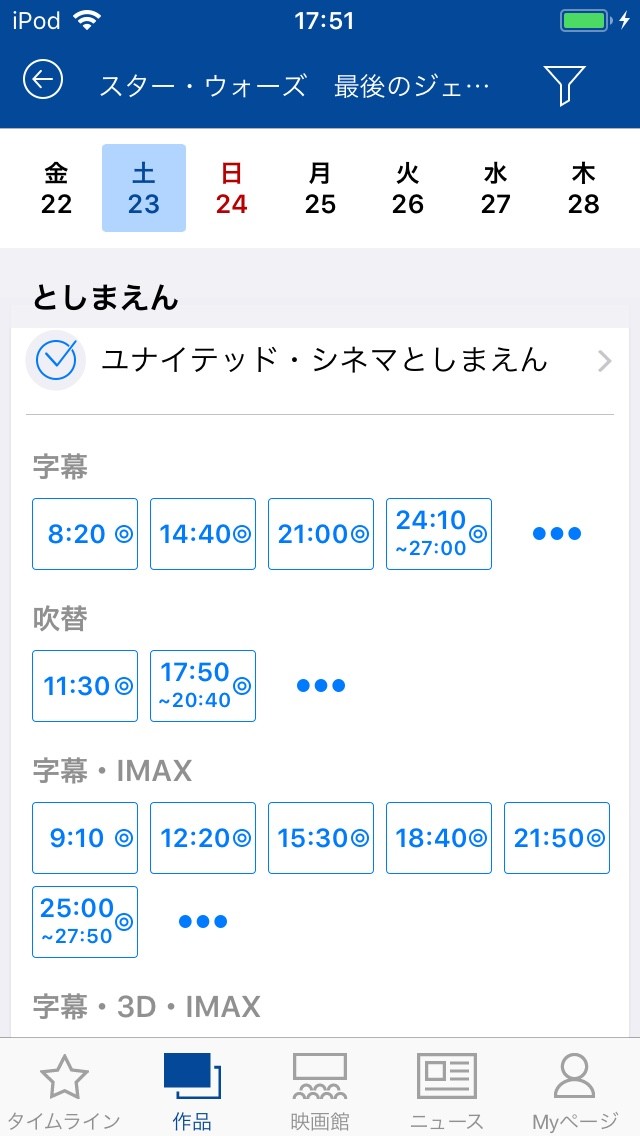Go back using the arrow icon
This screenshot has height=1136, width=640.
tap(43, 80)
